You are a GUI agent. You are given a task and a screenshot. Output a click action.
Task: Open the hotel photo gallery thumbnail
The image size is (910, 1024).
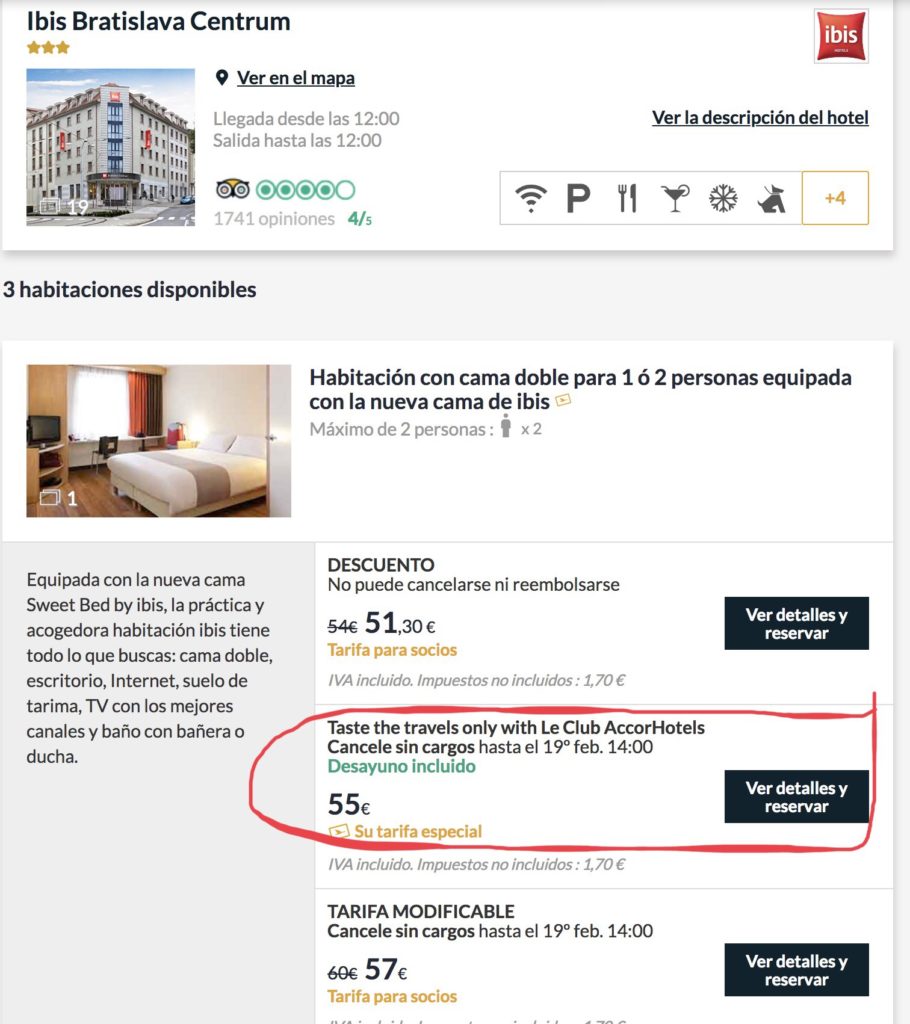click(110, 147)
